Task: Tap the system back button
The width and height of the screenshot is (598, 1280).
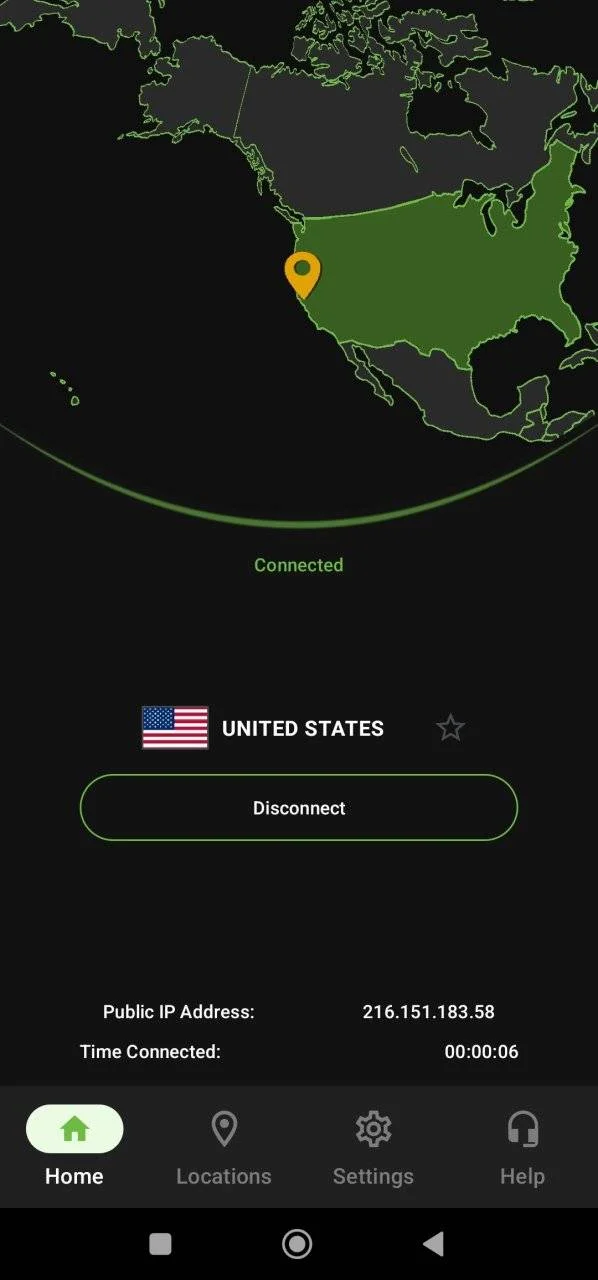Action: 434,1243
